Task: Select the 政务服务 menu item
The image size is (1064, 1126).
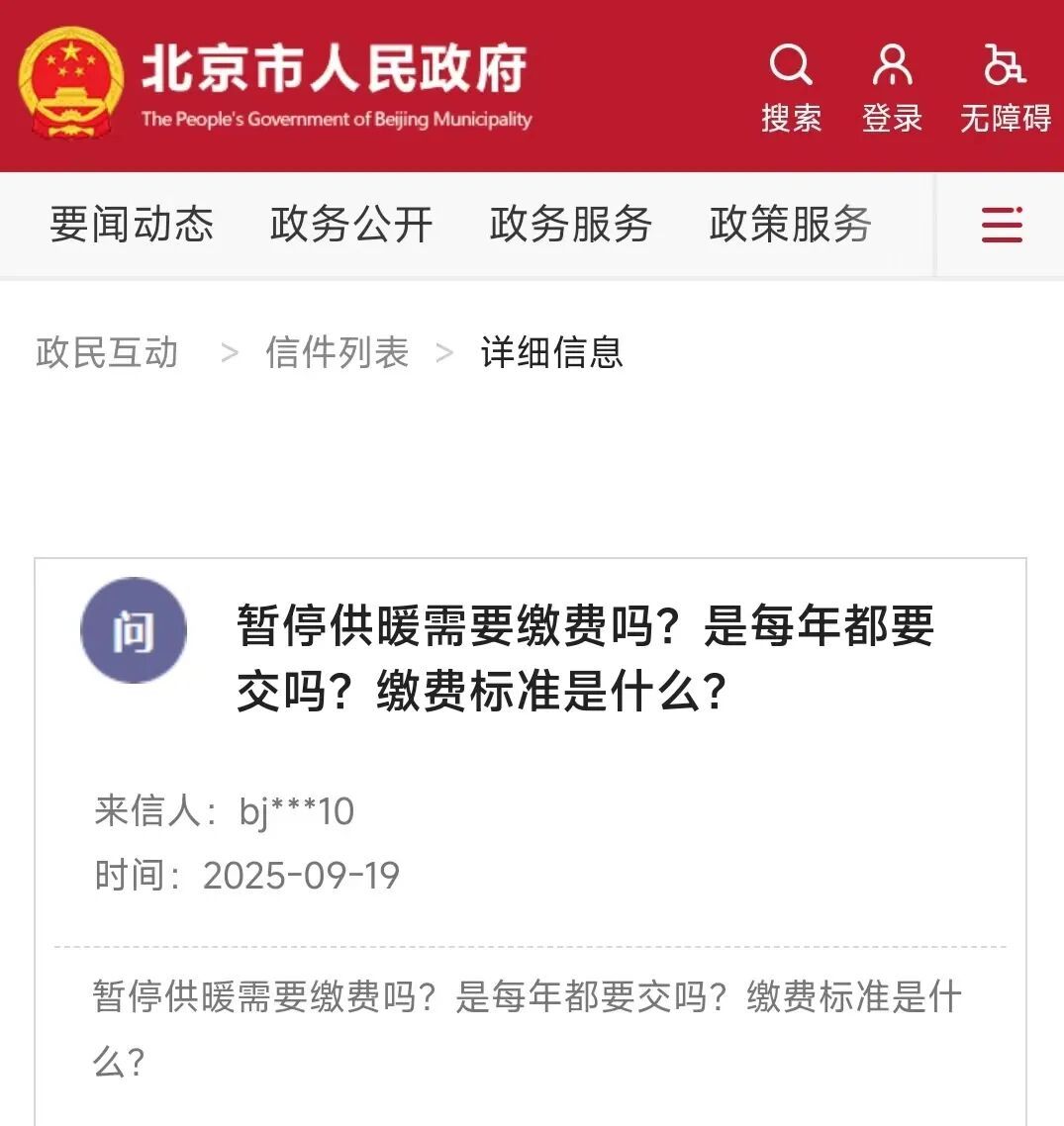Action: 568,225
